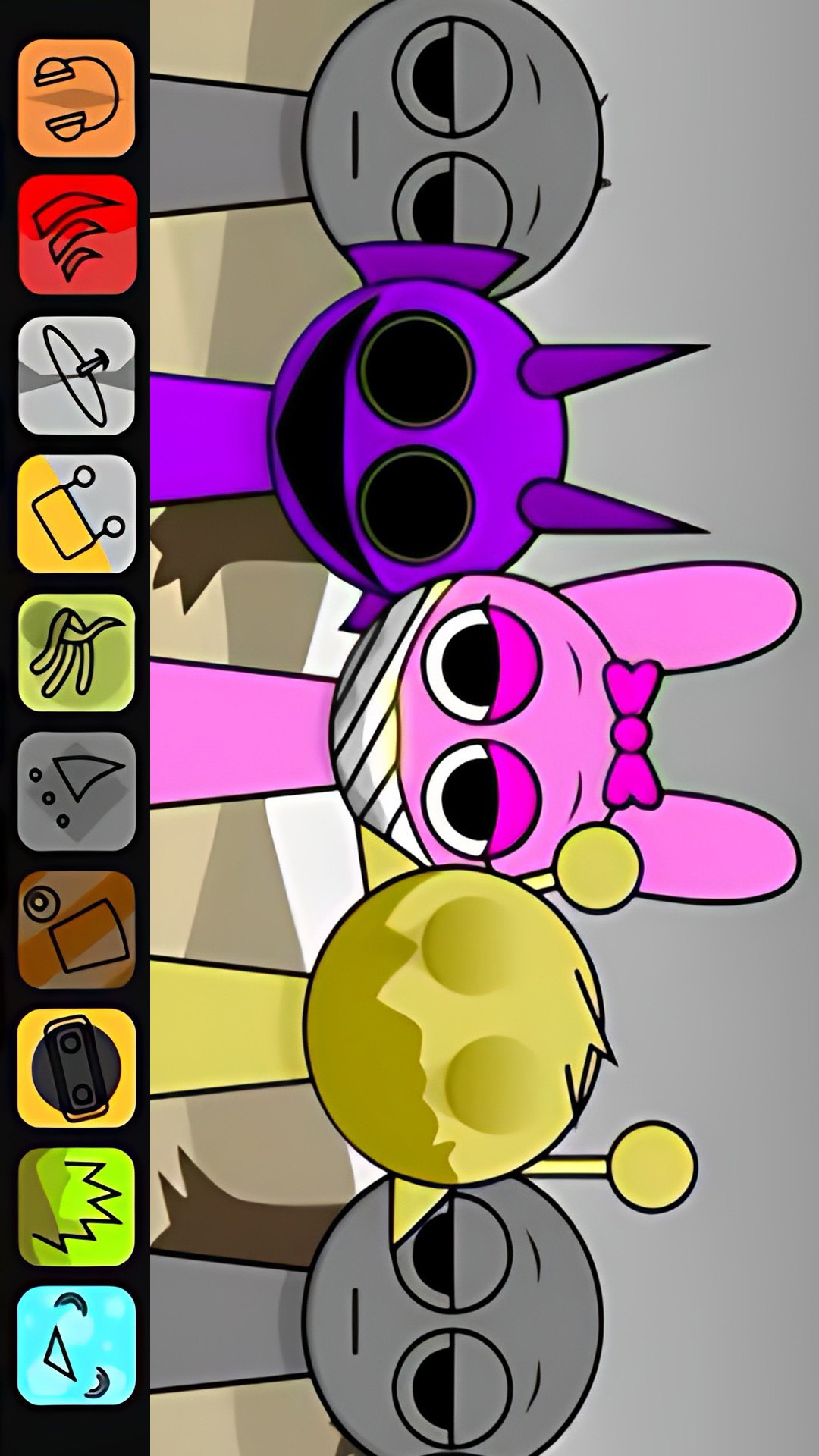Tap the lime green zigzag sound icon
This screenshot has width=819, height=1456.
tap(77, 1207)
